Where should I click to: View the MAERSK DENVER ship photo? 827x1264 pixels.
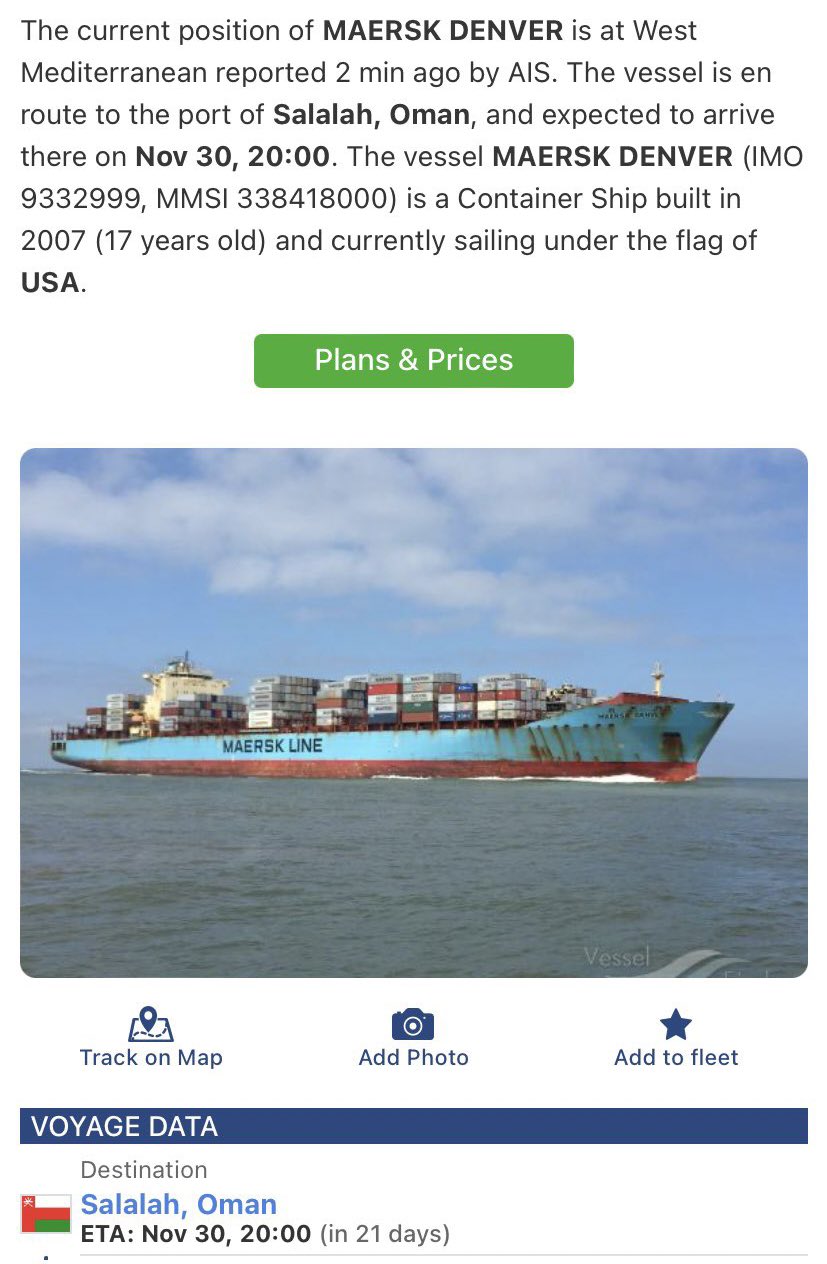click(413, 712)
